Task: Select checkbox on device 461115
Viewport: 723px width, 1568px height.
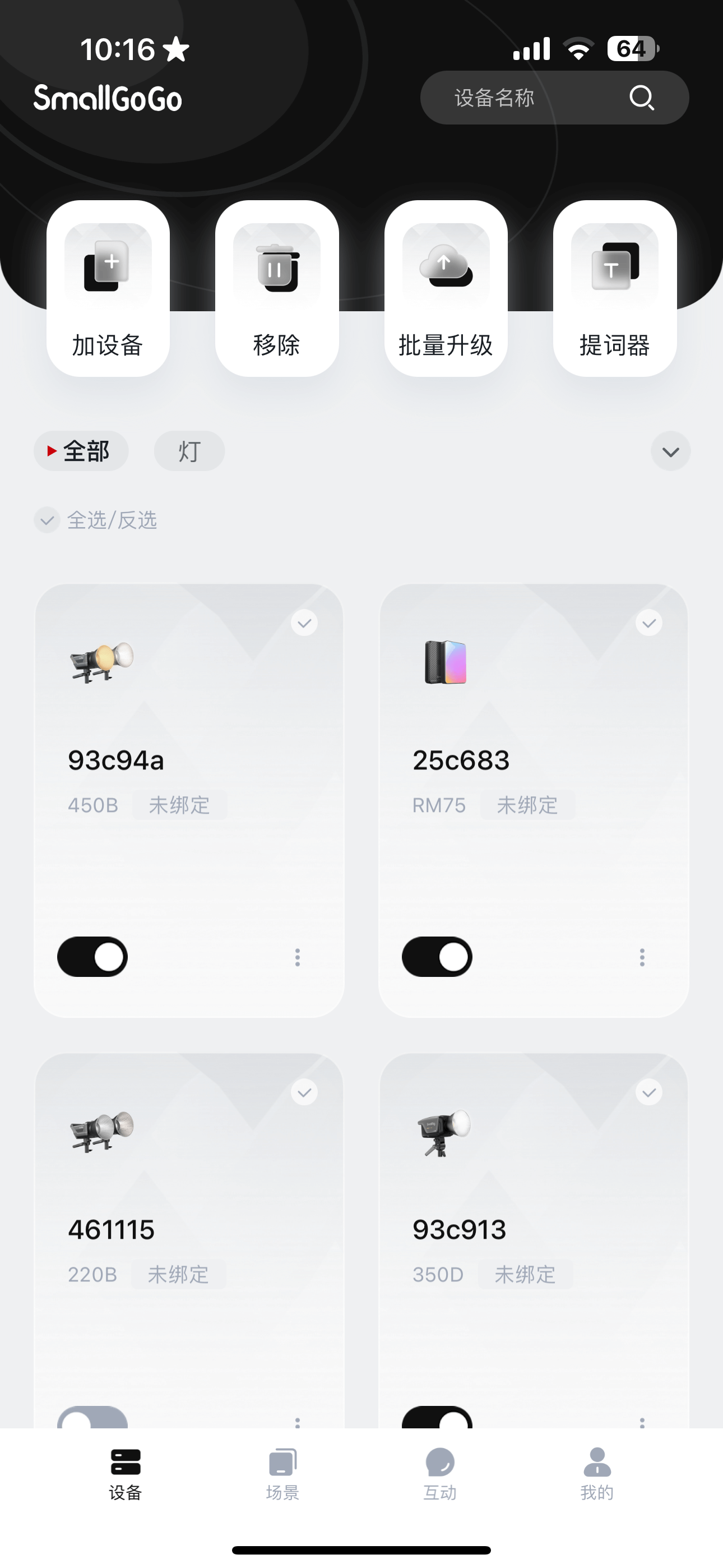Action: coord(304,1092)
